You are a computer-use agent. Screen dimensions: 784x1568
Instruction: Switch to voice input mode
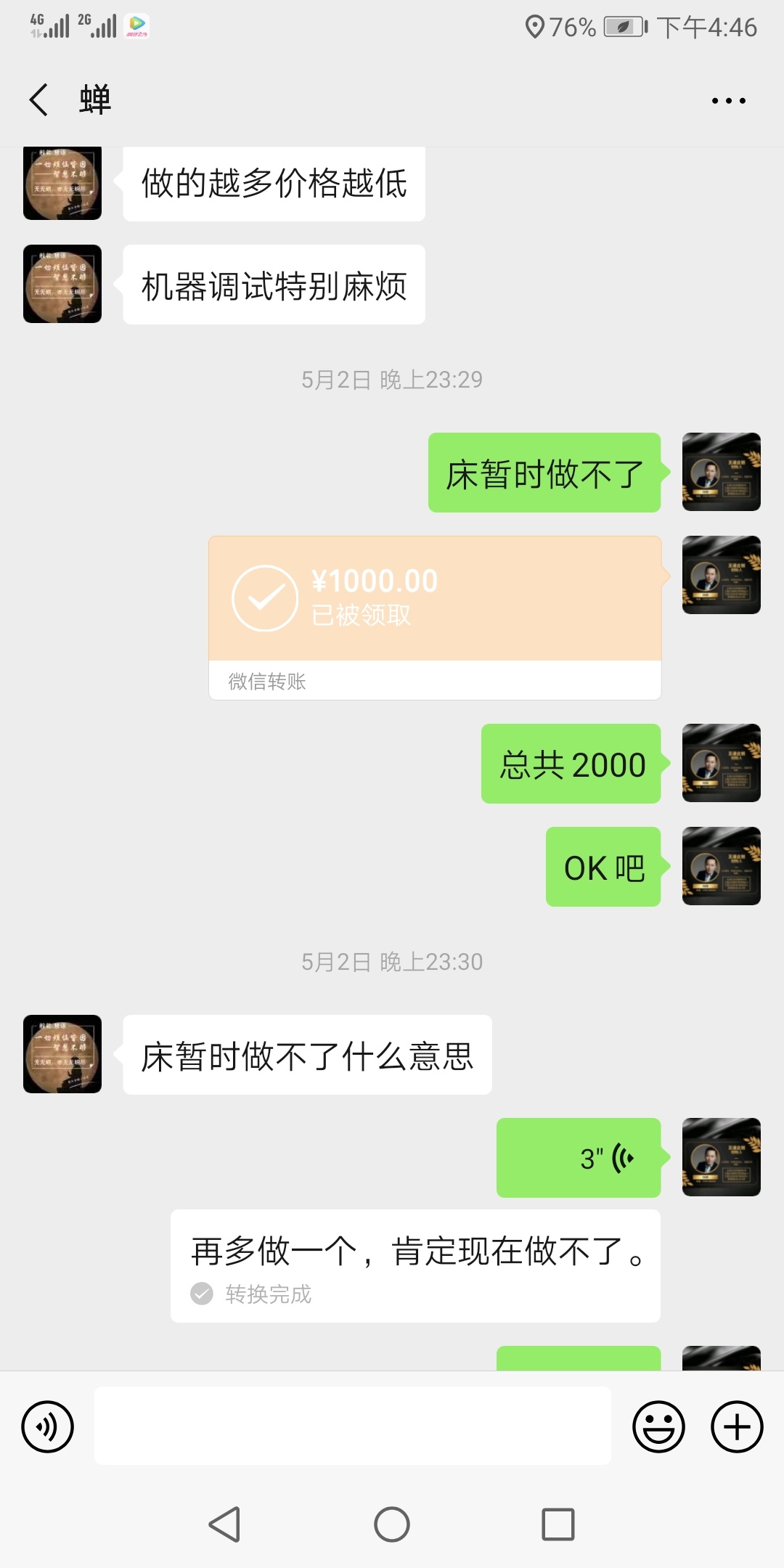pos(48,1426)
